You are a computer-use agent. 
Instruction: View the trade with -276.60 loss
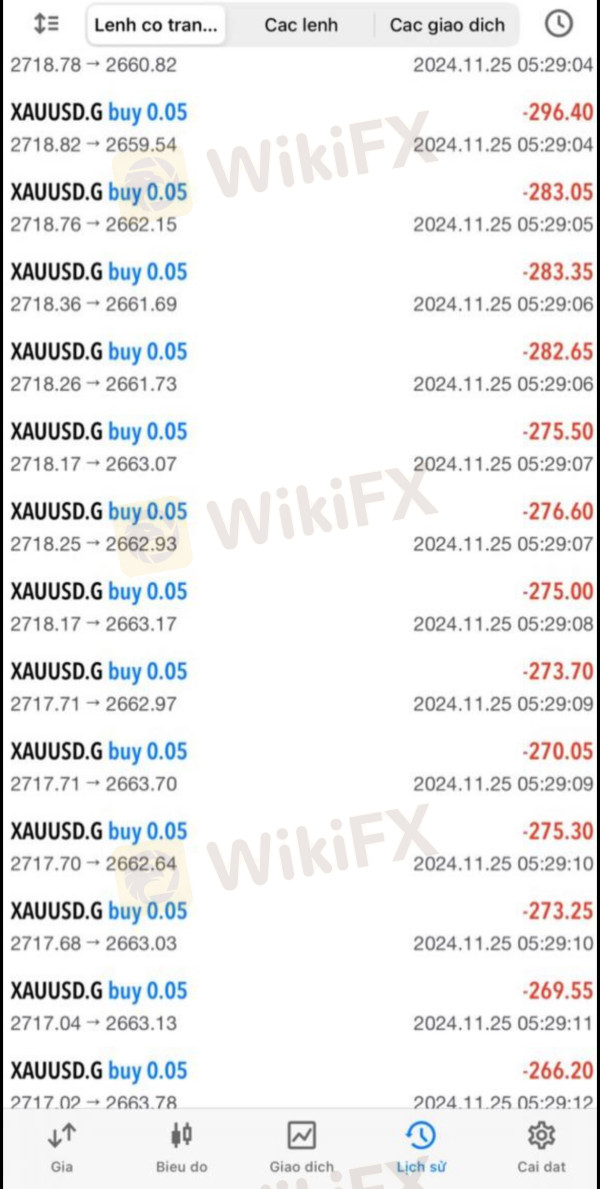tap(301, 527)
